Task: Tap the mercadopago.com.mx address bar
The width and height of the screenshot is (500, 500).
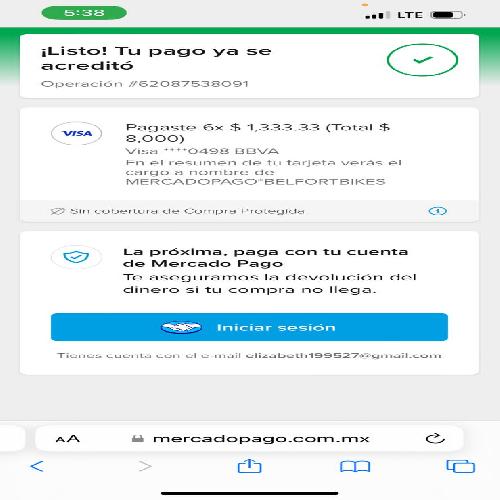Action: click(249, 438)
